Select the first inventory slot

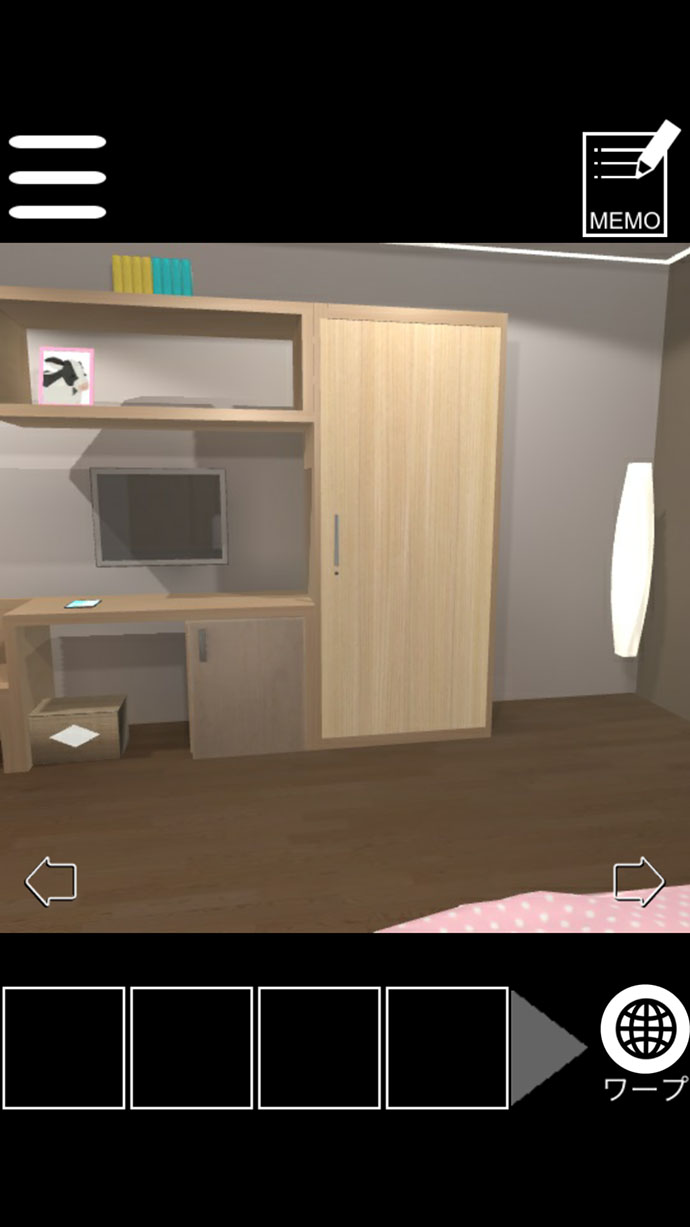(64, 1047)
